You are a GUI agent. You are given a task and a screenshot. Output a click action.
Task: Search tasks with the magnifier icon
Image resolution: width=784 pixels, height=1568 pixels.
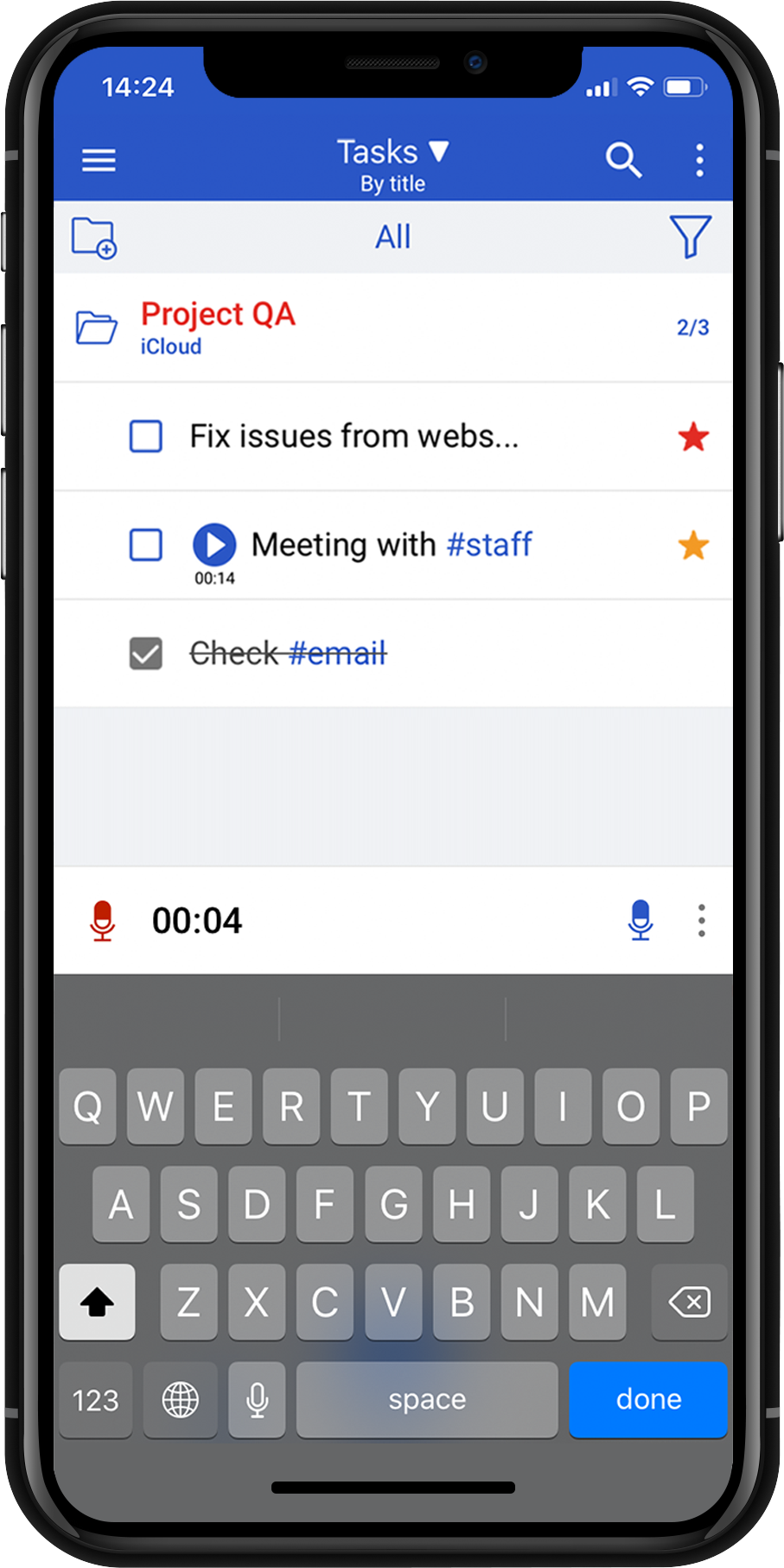point(622,160)
